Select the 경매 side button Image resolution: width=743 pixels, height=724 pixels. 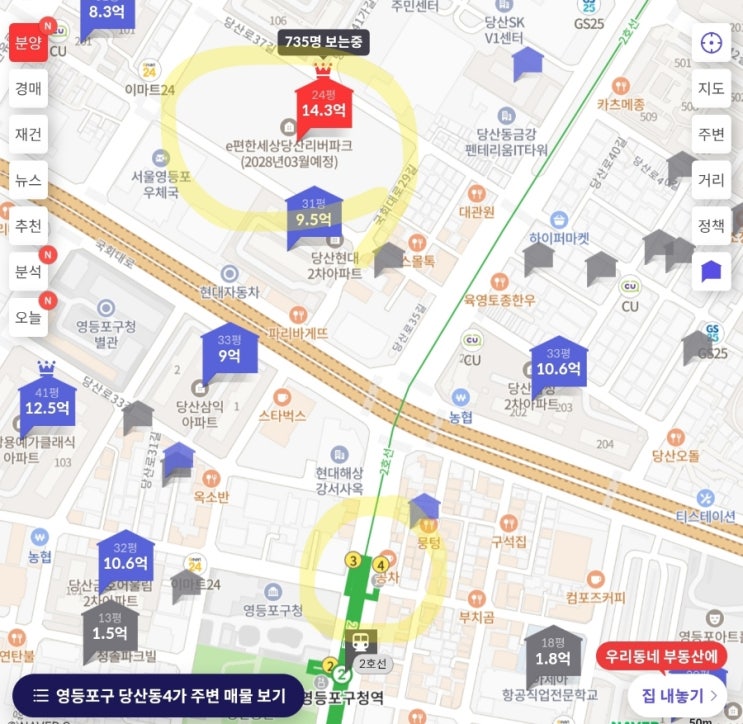[x=28, y=89]
